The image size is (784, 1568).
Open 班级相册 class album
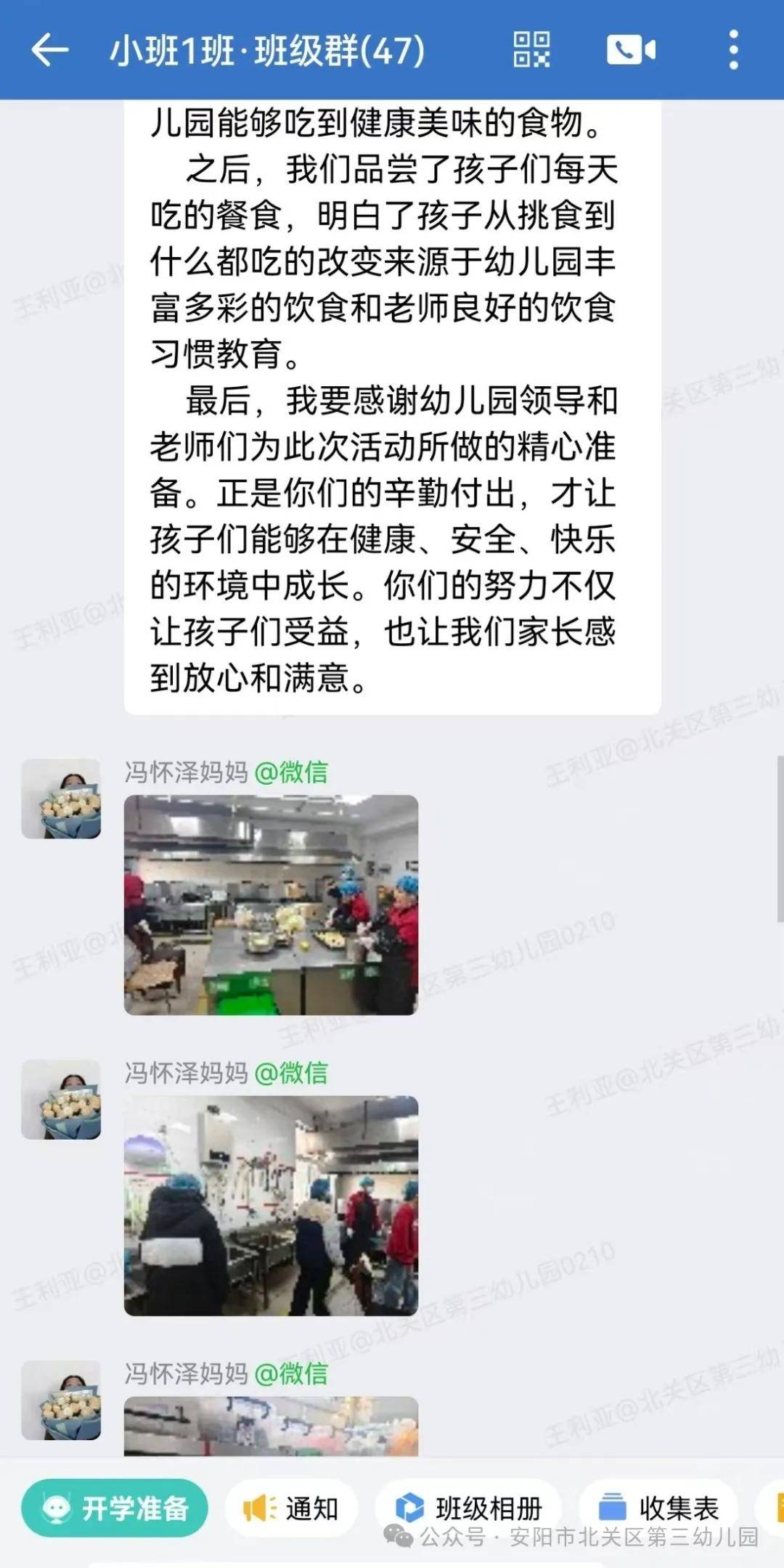[x=470, y=1508]
